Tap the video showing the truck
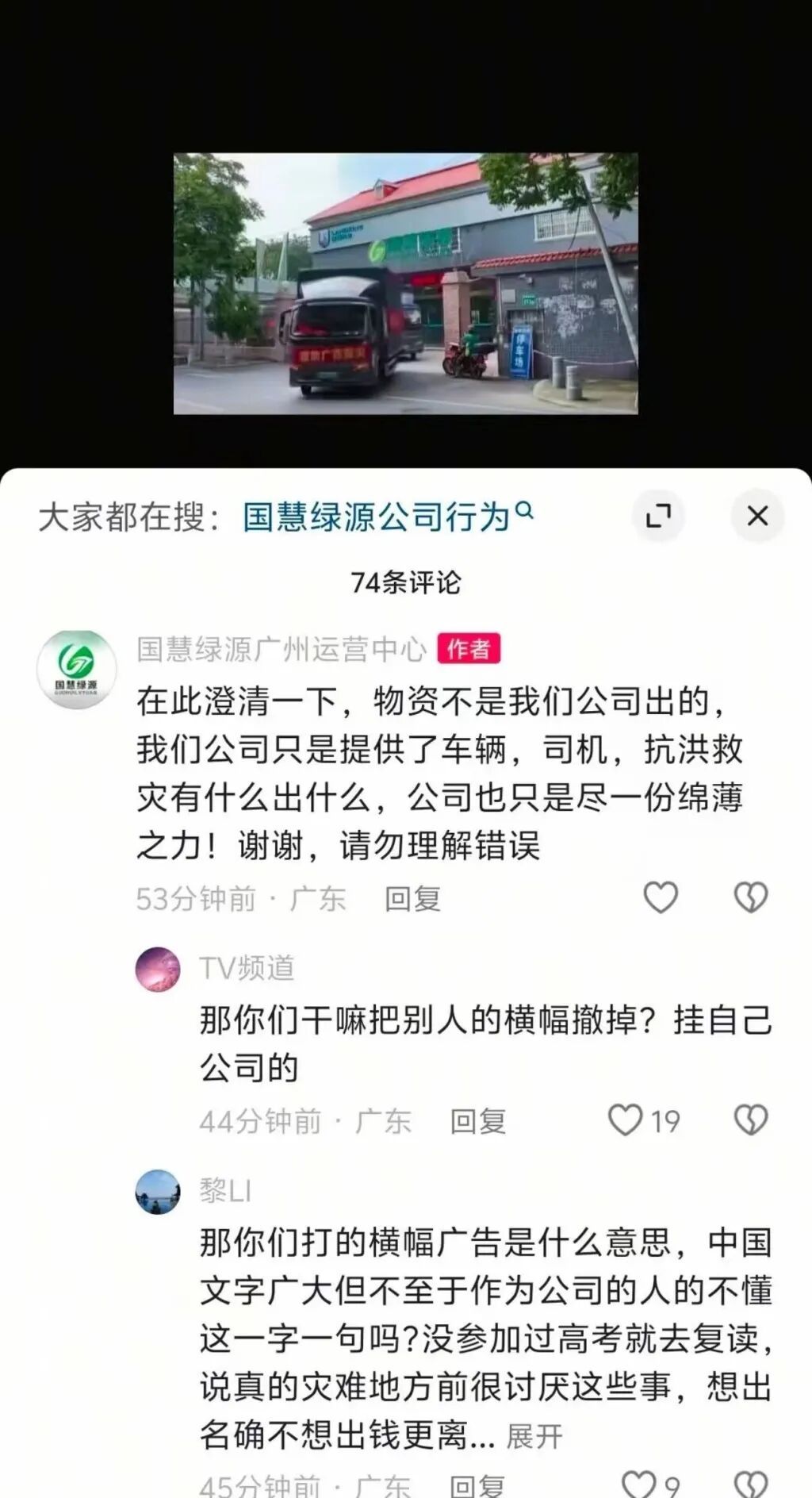Image resolution: width=812 pixels, height=1498 pixels. 405,283
